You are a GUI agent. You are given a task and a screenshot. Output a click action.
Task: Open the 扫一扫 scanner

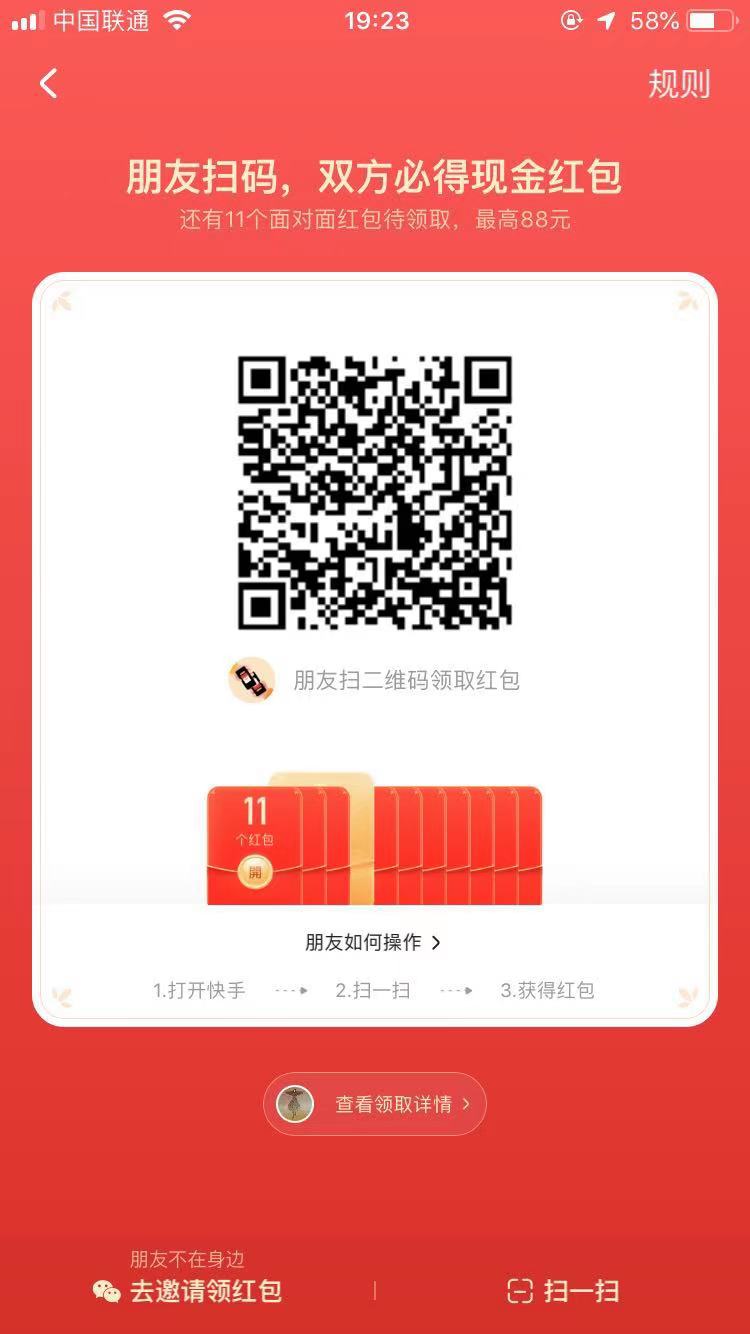[562, 1290]
